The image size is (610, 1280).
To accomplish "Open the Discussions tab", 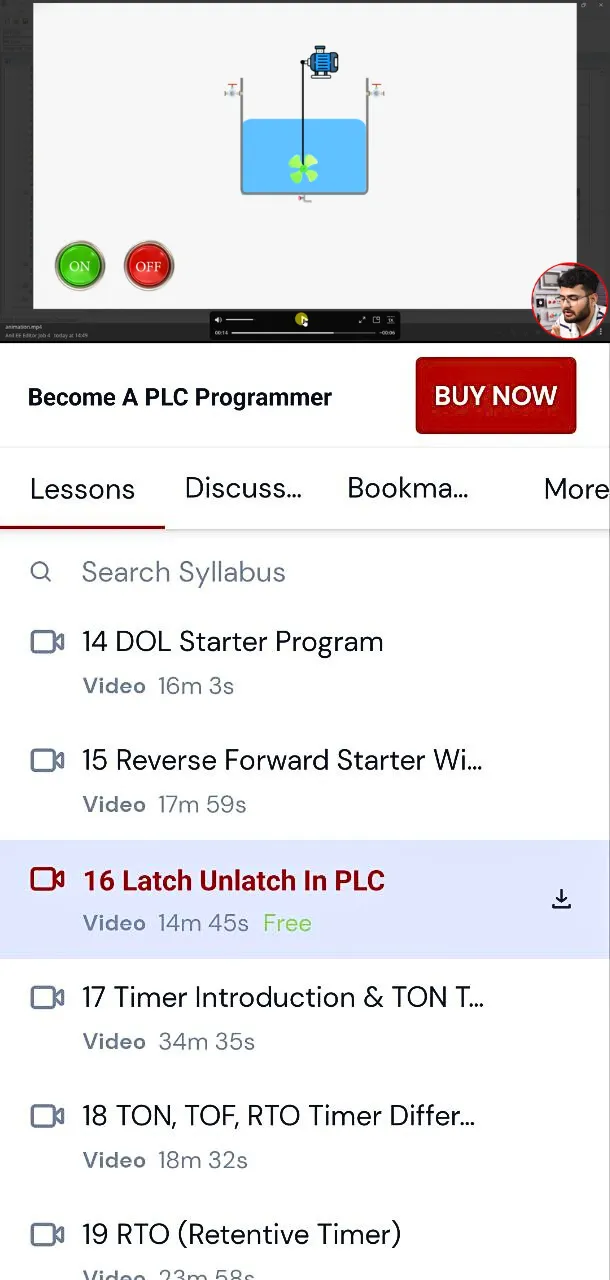I will pos(243,488).
